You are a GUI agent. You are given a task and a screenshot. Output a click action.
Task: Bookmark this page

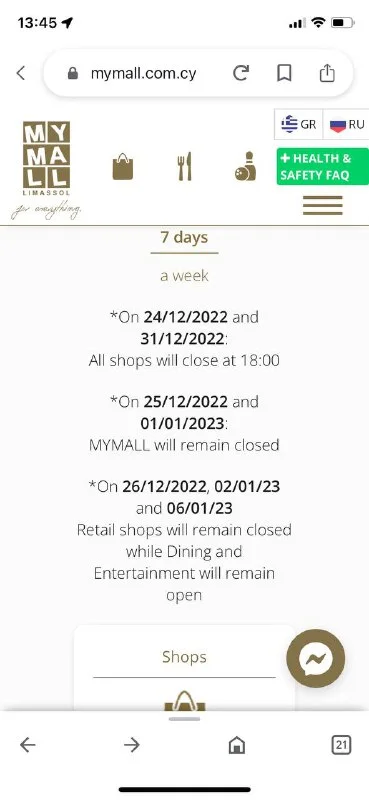pos(284,73)
